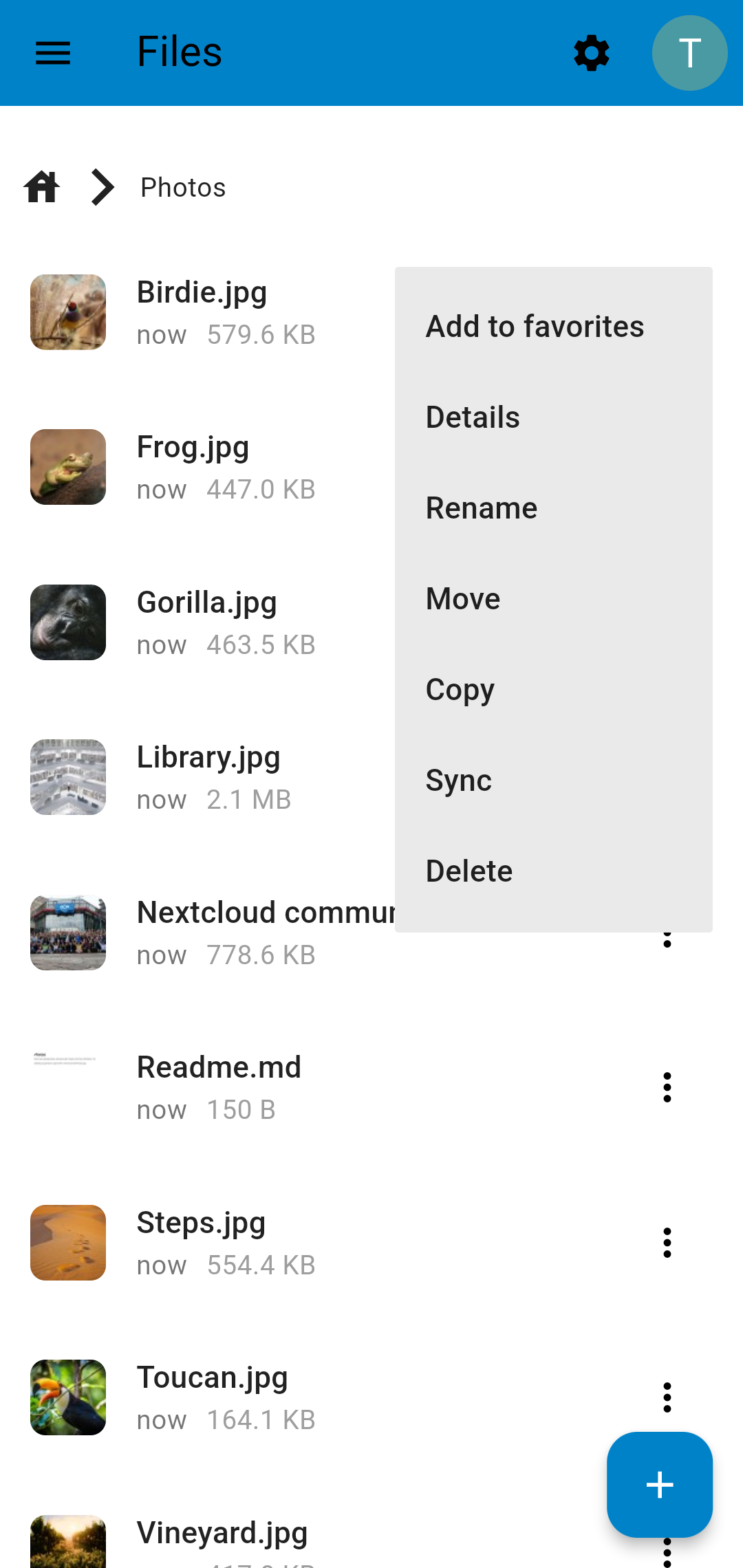Viewport: 743px width, 1568px height.
Task: Open the three-dot menu for Steps.jpg
Action: coord(667,1243)
